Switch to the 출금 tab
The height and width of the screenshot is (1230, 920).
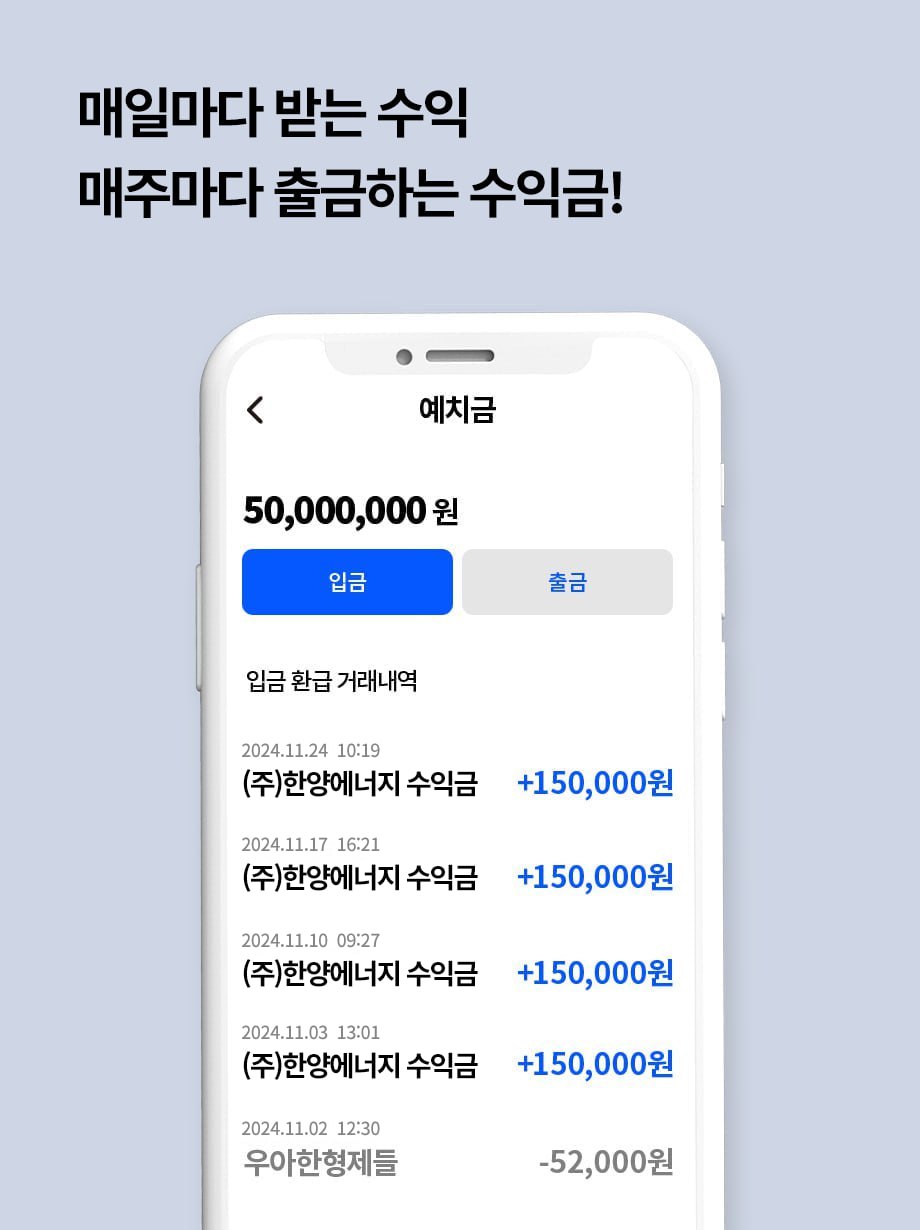[x=566, y=582]
